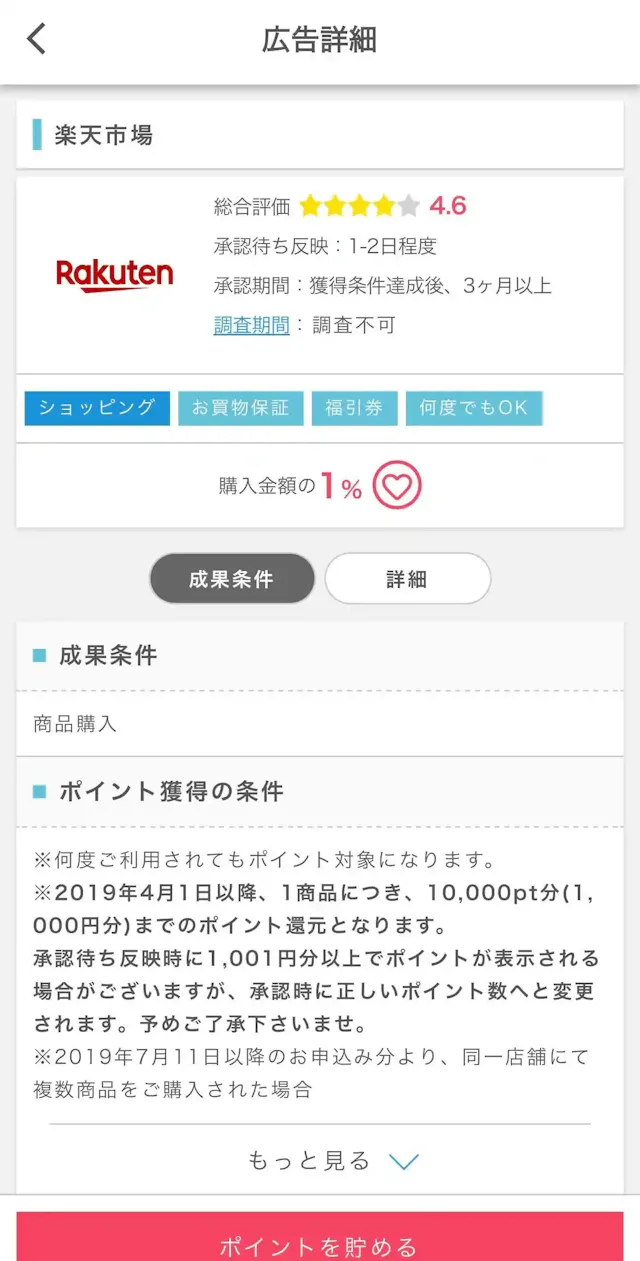
Task: Select the 福引券 chip
Action: (354, 408)
